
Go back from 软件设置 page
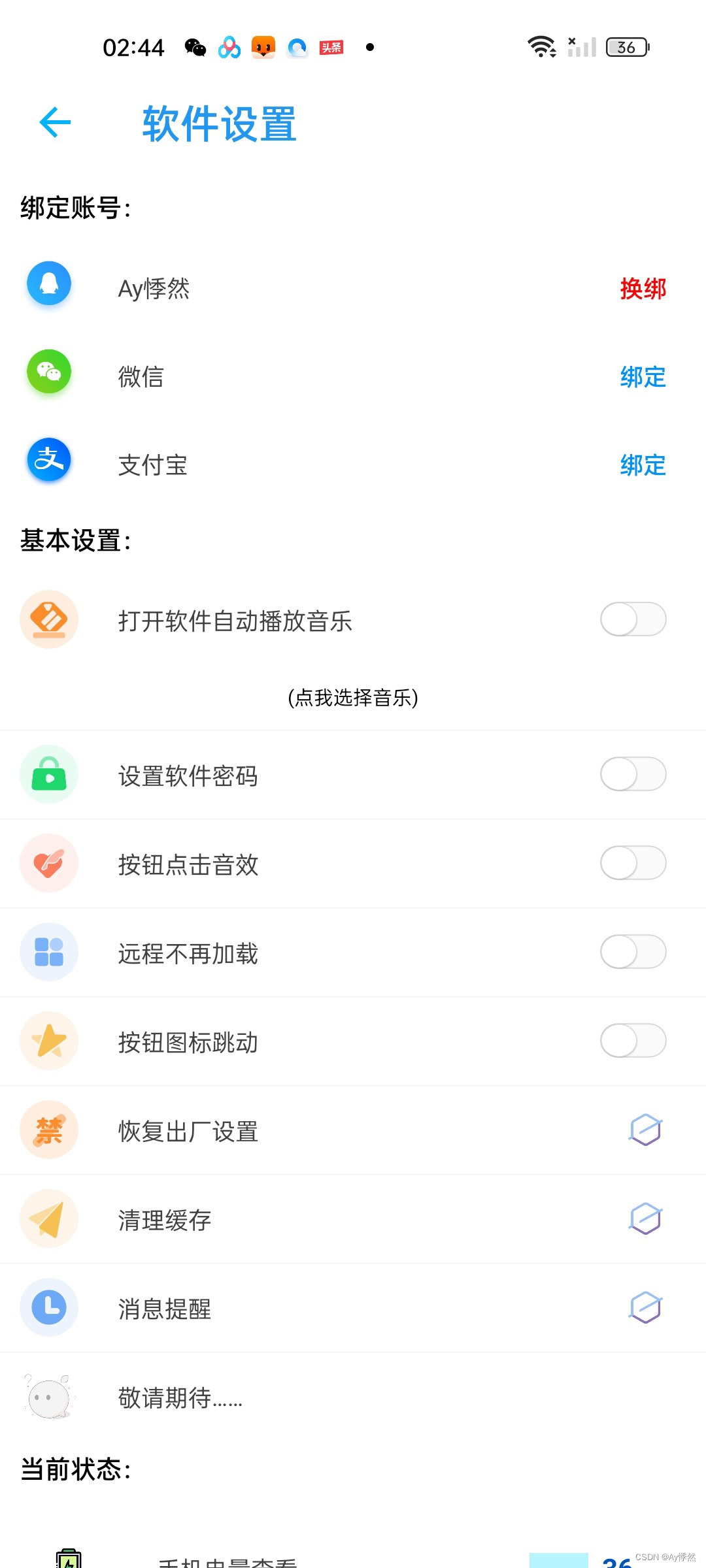(55, 122)
